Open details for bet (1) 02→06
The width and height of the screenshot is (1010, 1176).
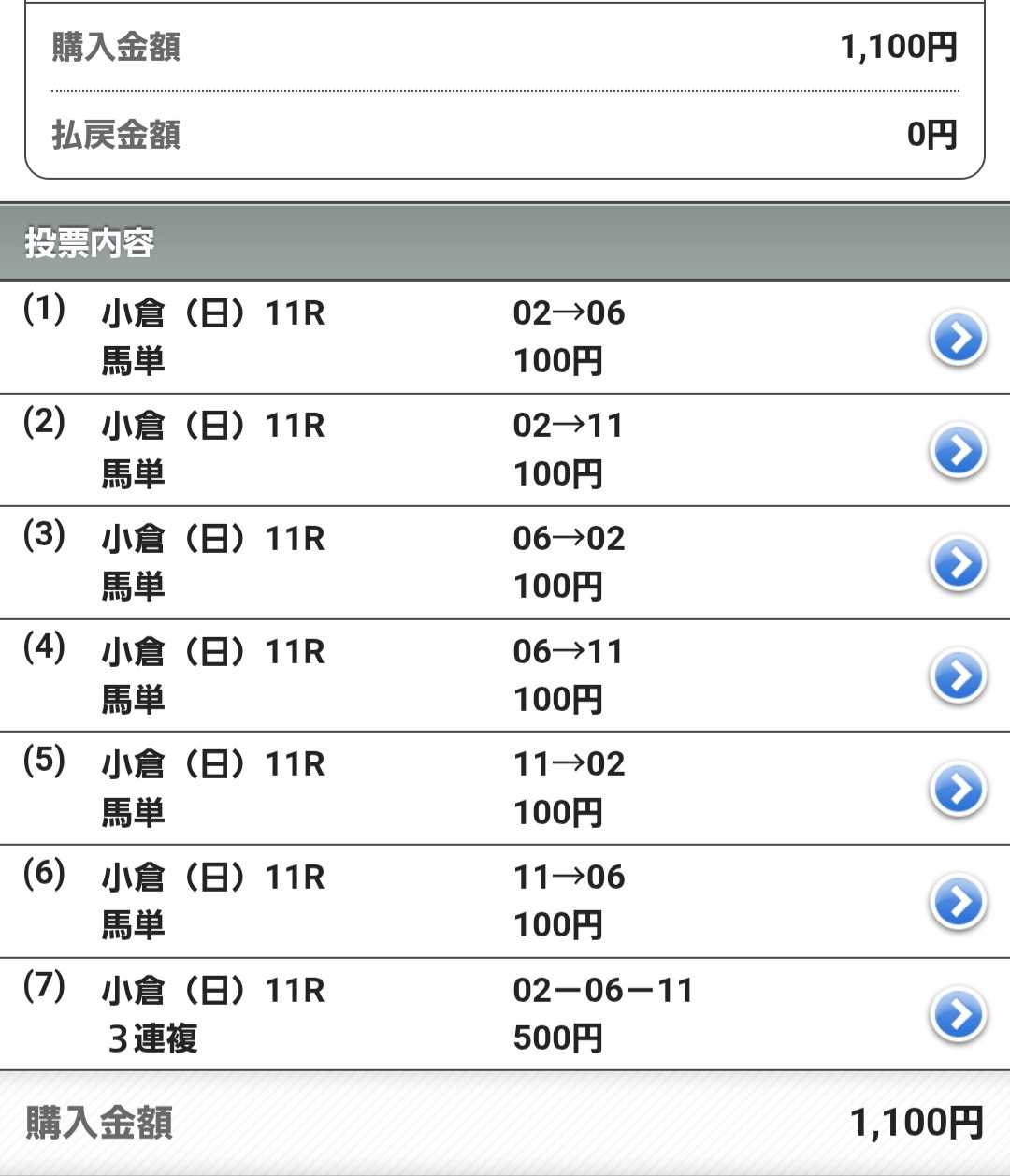tap(958, 338)
